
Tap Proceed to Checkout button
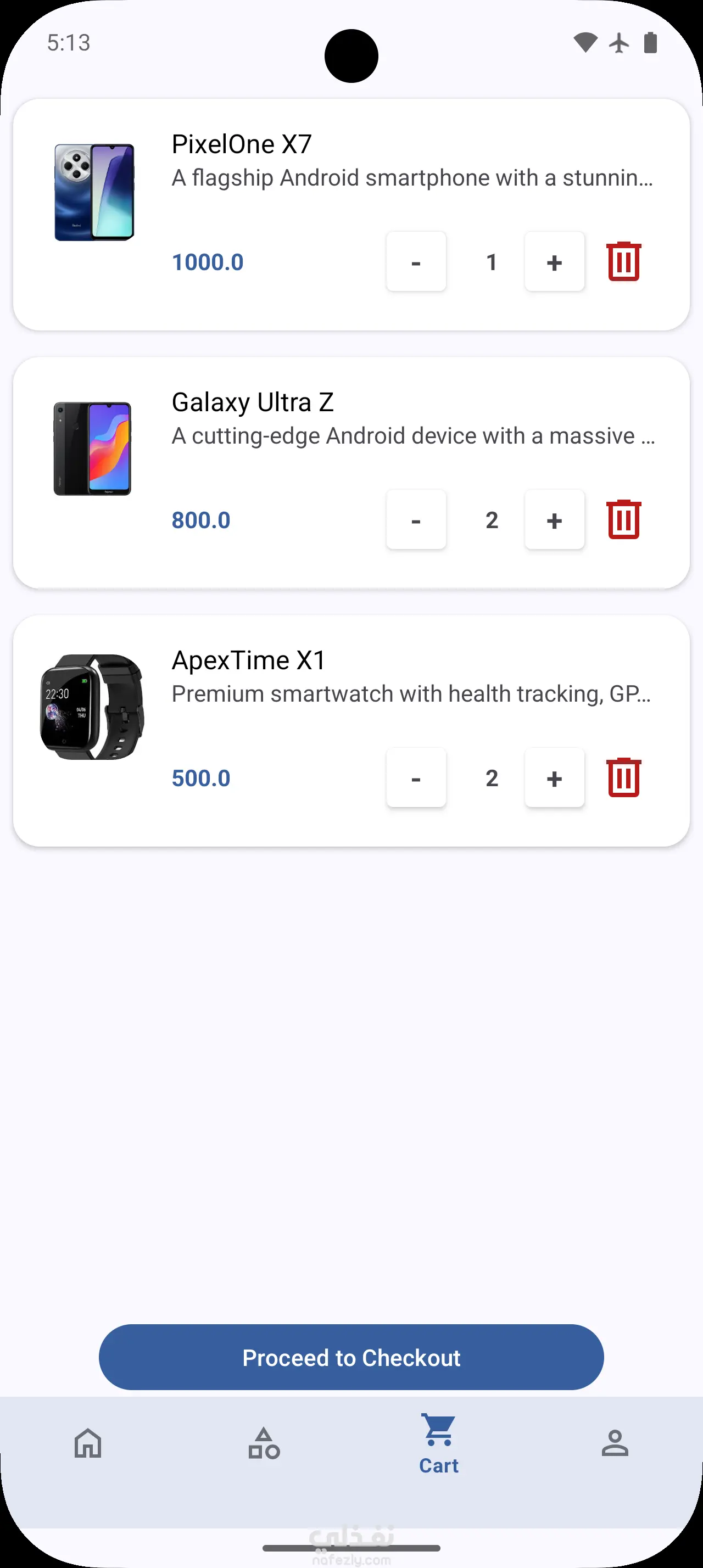coord(351,1357)
